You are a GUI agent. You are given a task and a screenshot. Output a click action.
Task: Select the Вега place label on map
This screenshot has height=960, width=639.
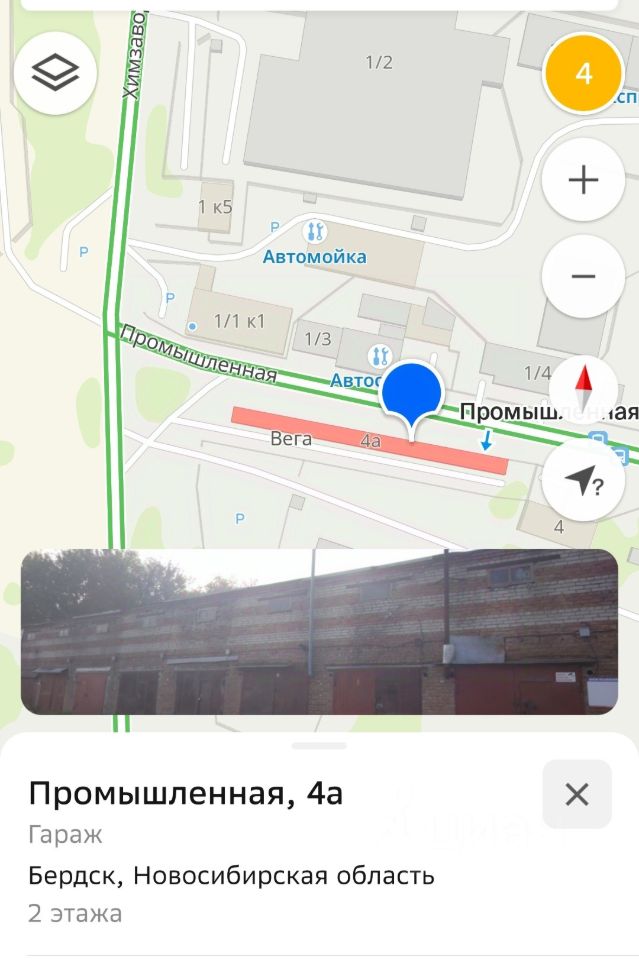point(291,438)
